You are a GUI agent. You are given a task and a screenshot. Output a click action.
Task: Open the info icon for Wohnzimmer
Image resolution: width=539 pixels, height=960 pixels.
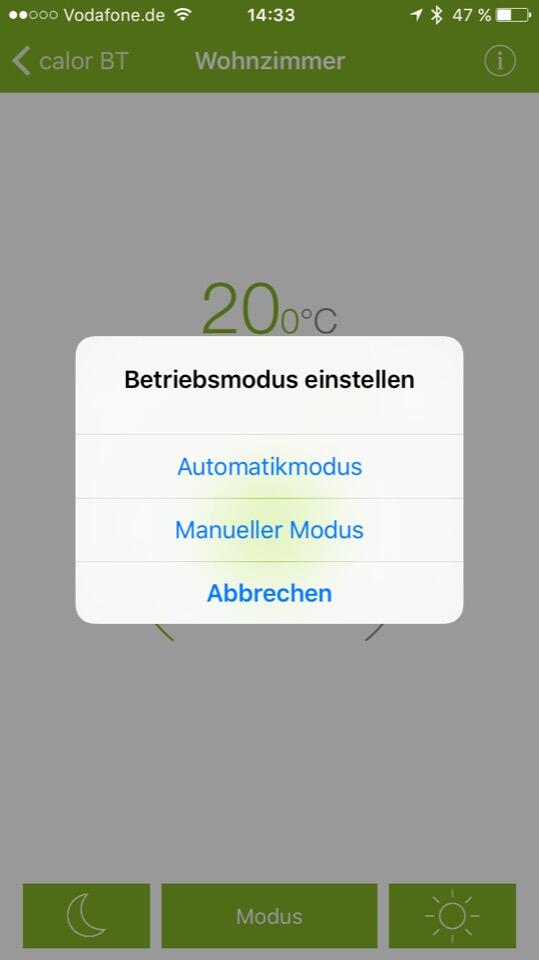(x=500, y=61)
